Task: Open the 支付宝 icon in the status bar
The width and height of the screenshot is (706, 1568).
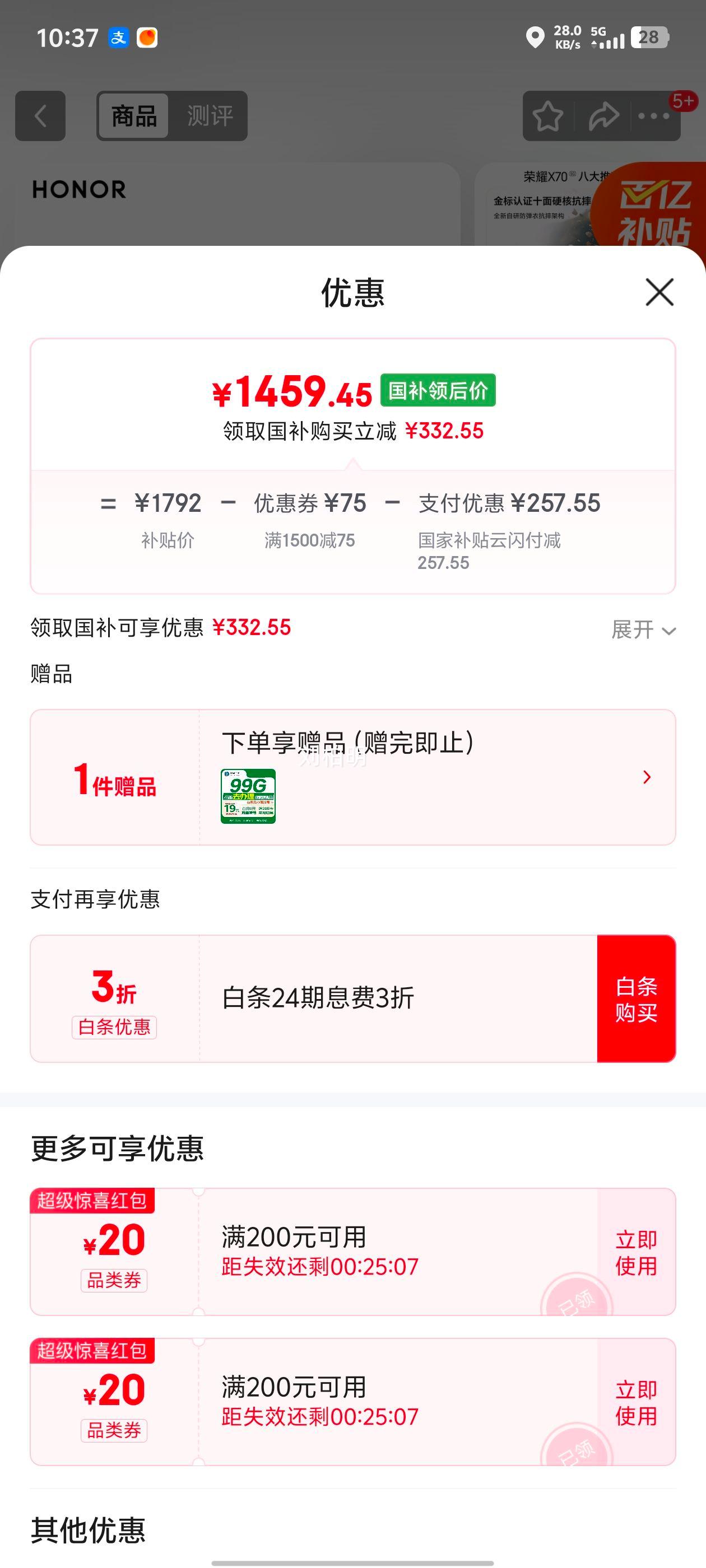Action: pos(119,38)
